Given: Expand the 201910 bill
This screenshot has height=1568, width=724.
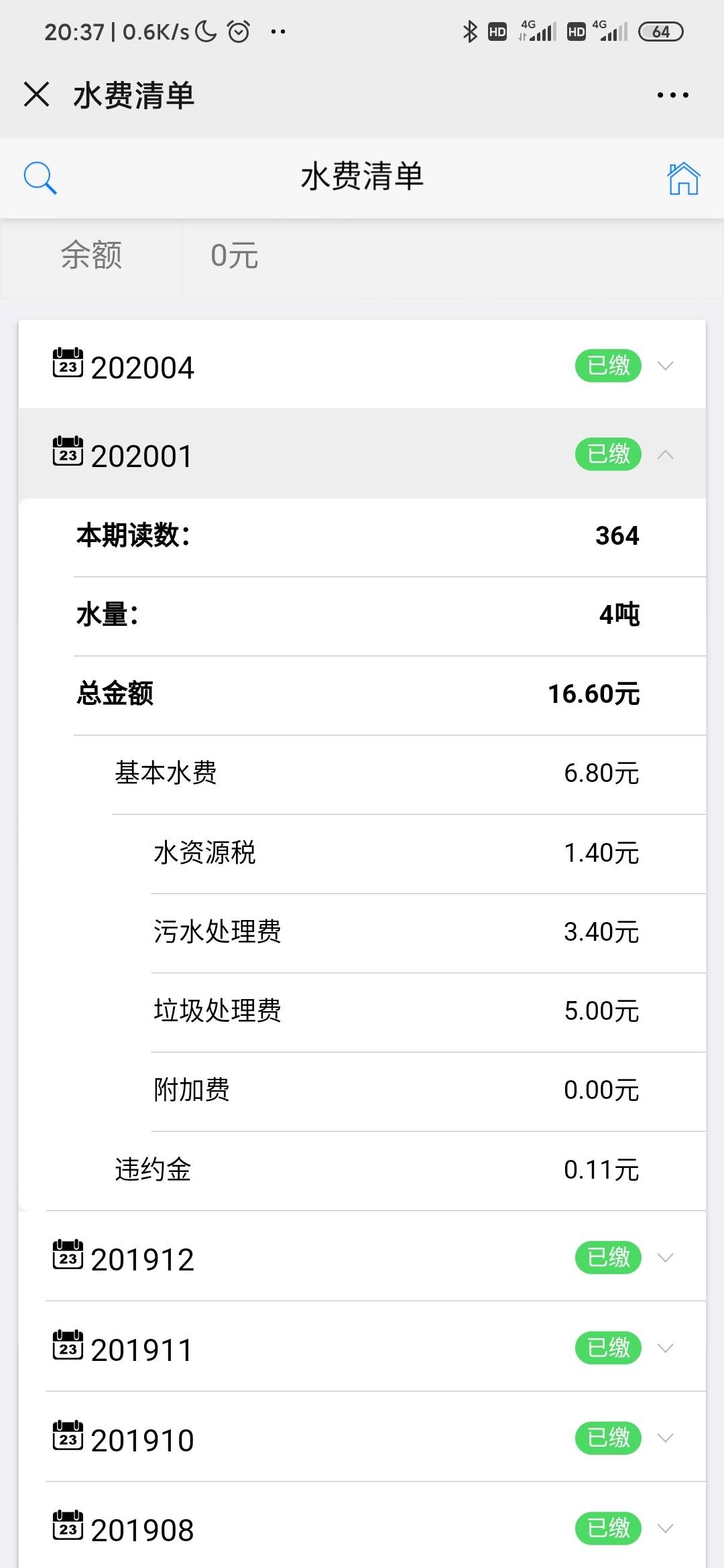Looking at the screenshot, I should point(665,1438).
